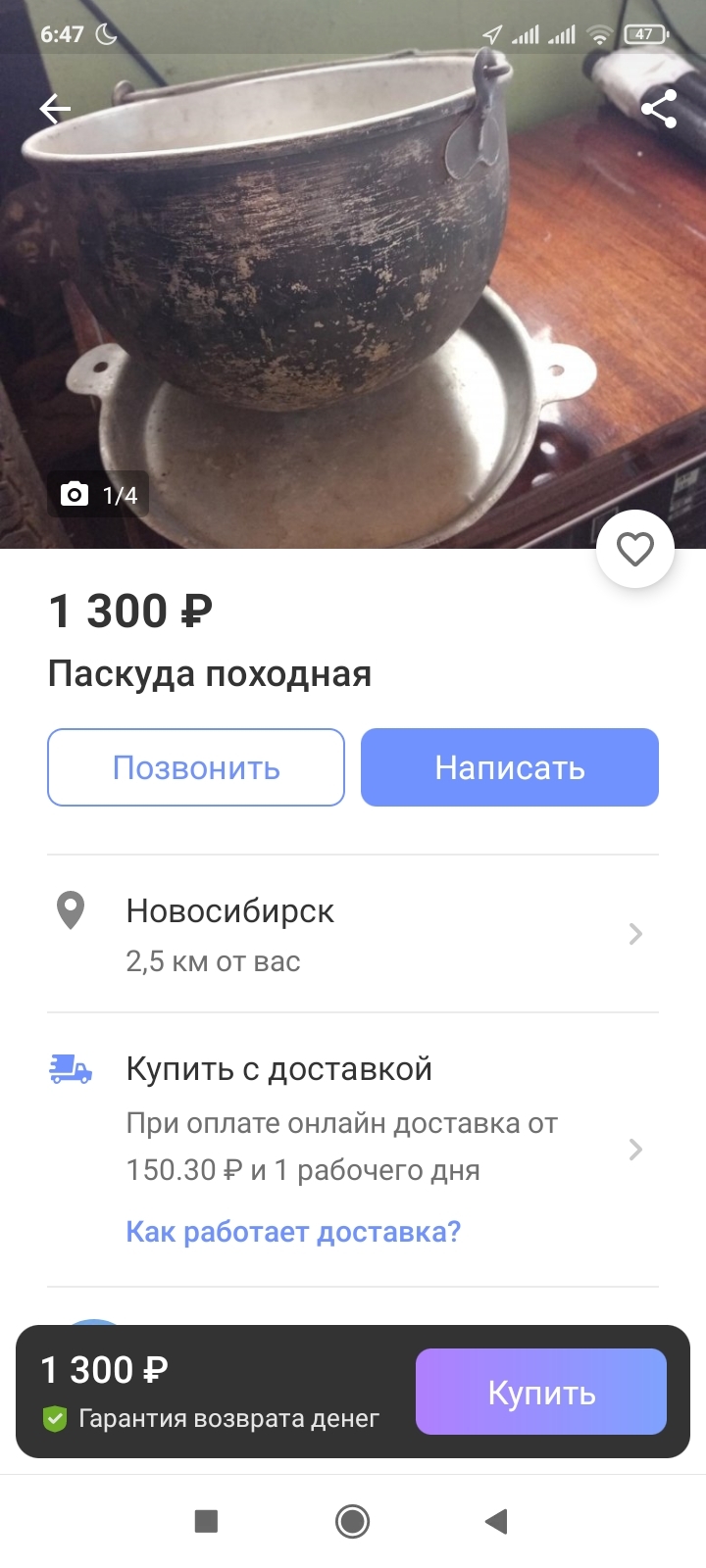Open recent apps via the square button
Viewport: 706px width, 1568px height.
coord(206,1521)
